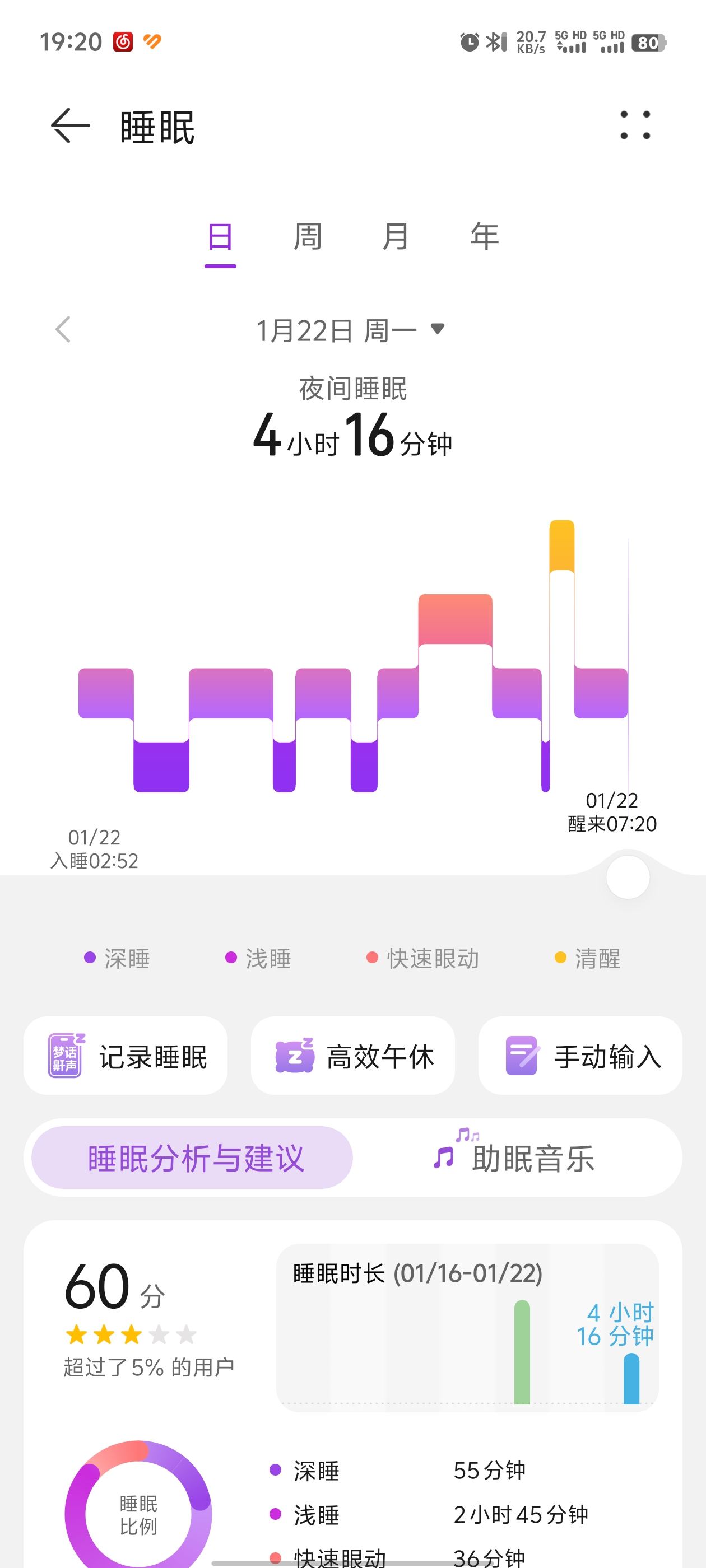The height and width of the screenshot is (1568, 706).
Task: Open the 睡眠时长 (01/16-01/22) chart card
Action: click(x=467, y=1328)
